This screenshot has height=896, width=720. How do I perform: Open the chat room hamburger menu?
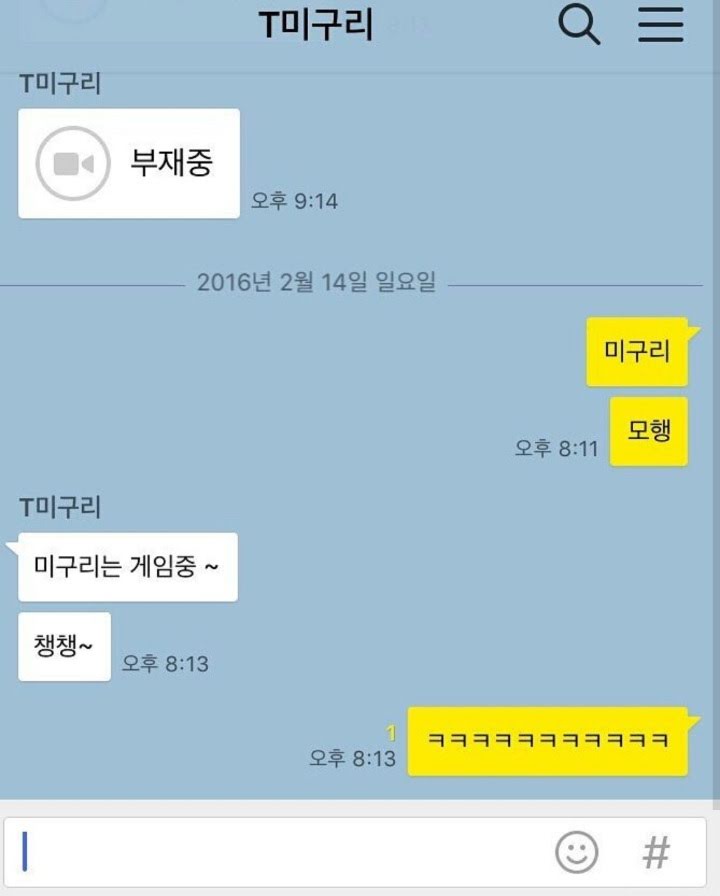click(661, 25)
